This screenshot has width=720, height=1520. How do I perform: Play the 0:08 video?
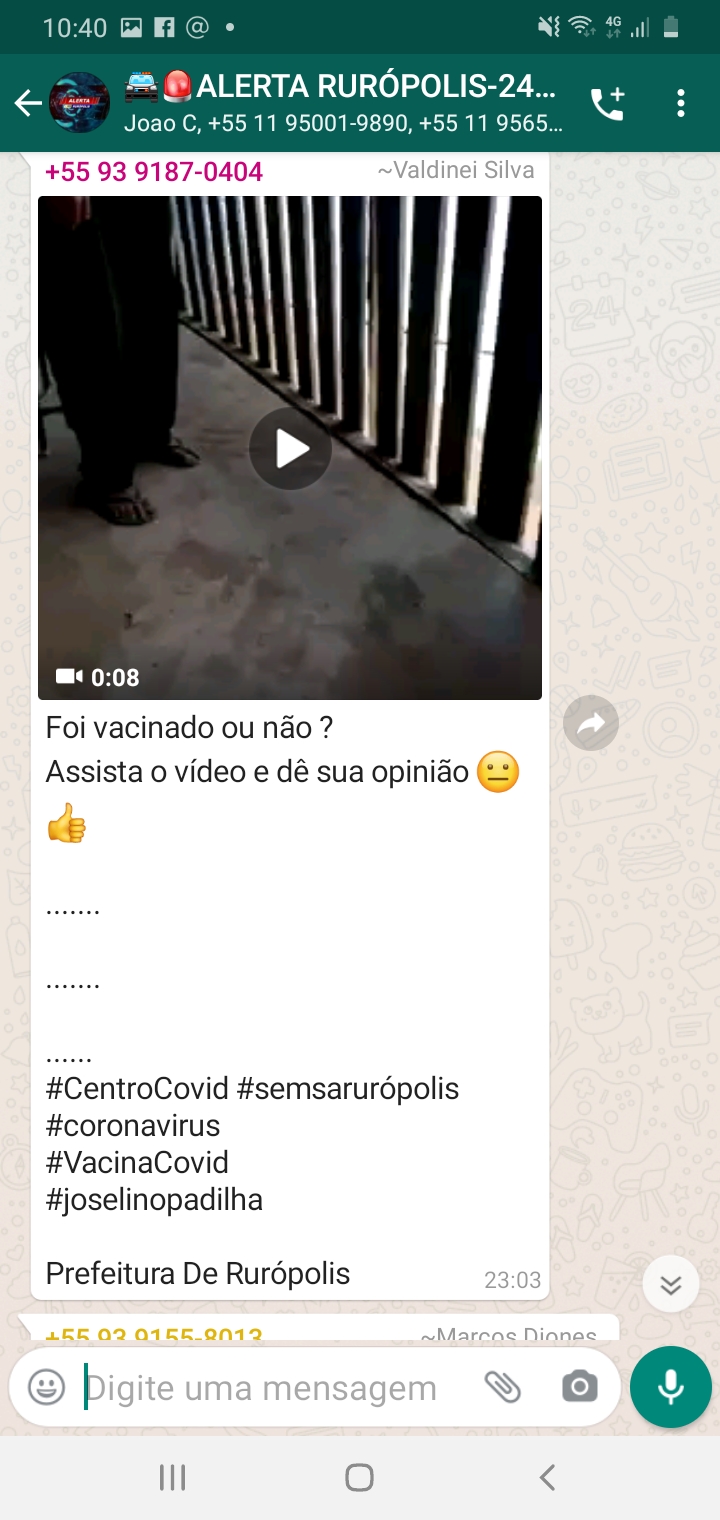(290, 449)
